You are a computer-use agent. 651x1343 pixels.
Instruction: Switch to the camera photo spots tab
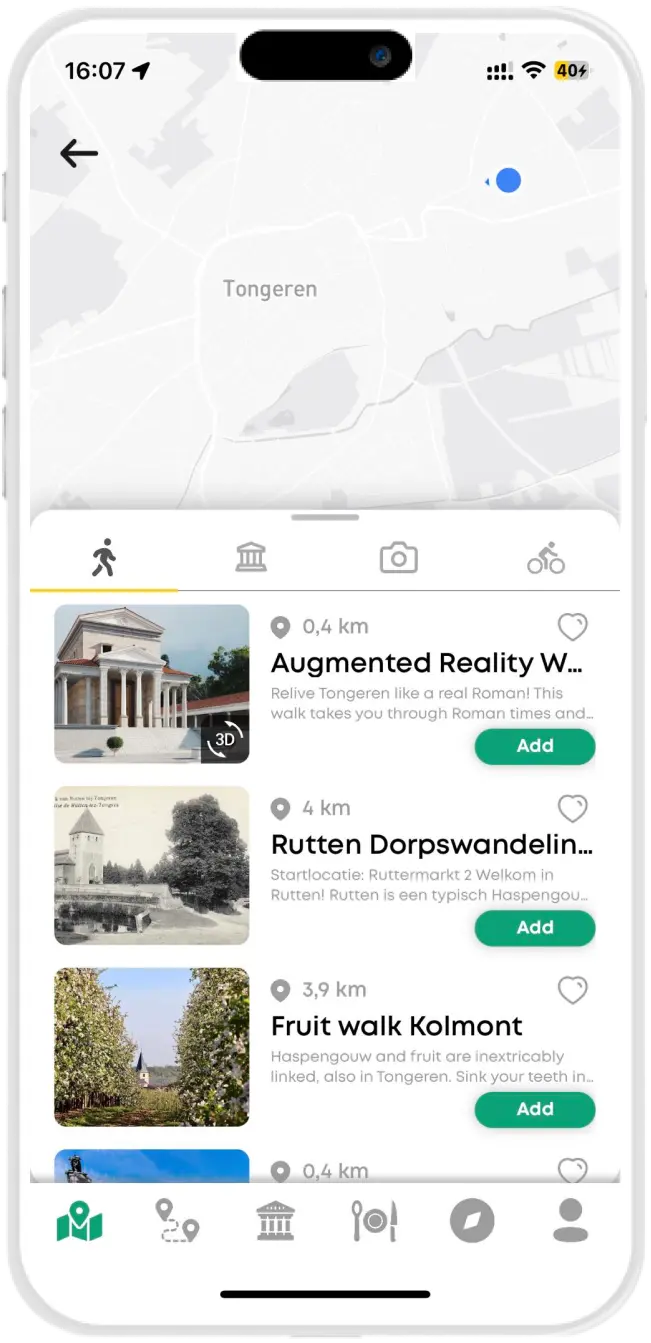click(398, 558)
